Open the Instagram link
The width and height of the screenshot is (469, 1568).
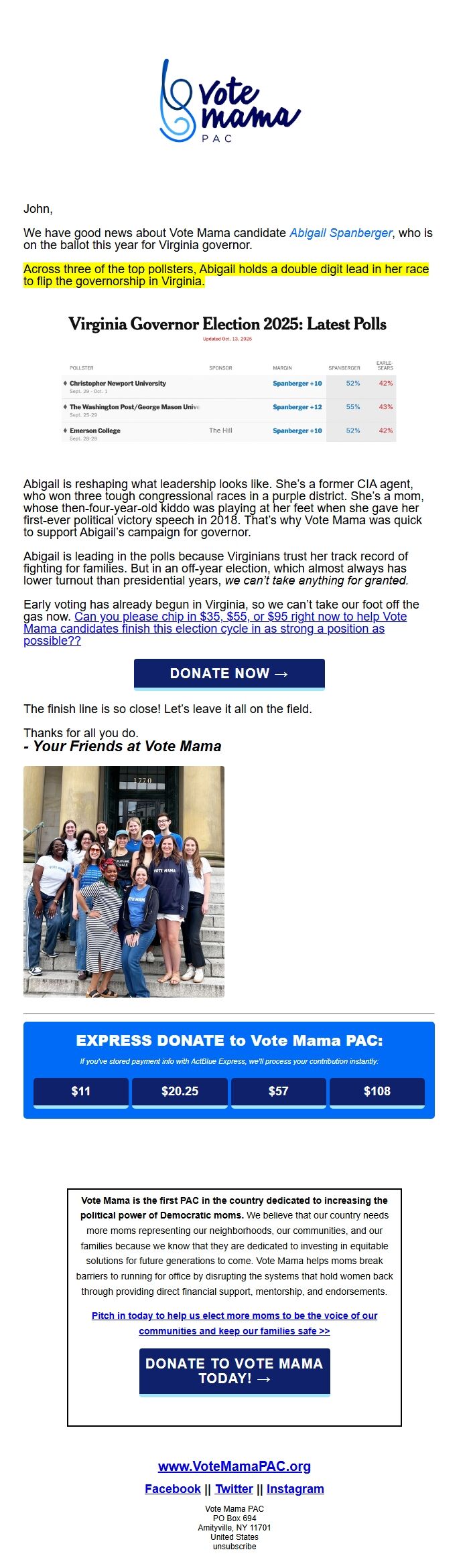(295, 1488)
